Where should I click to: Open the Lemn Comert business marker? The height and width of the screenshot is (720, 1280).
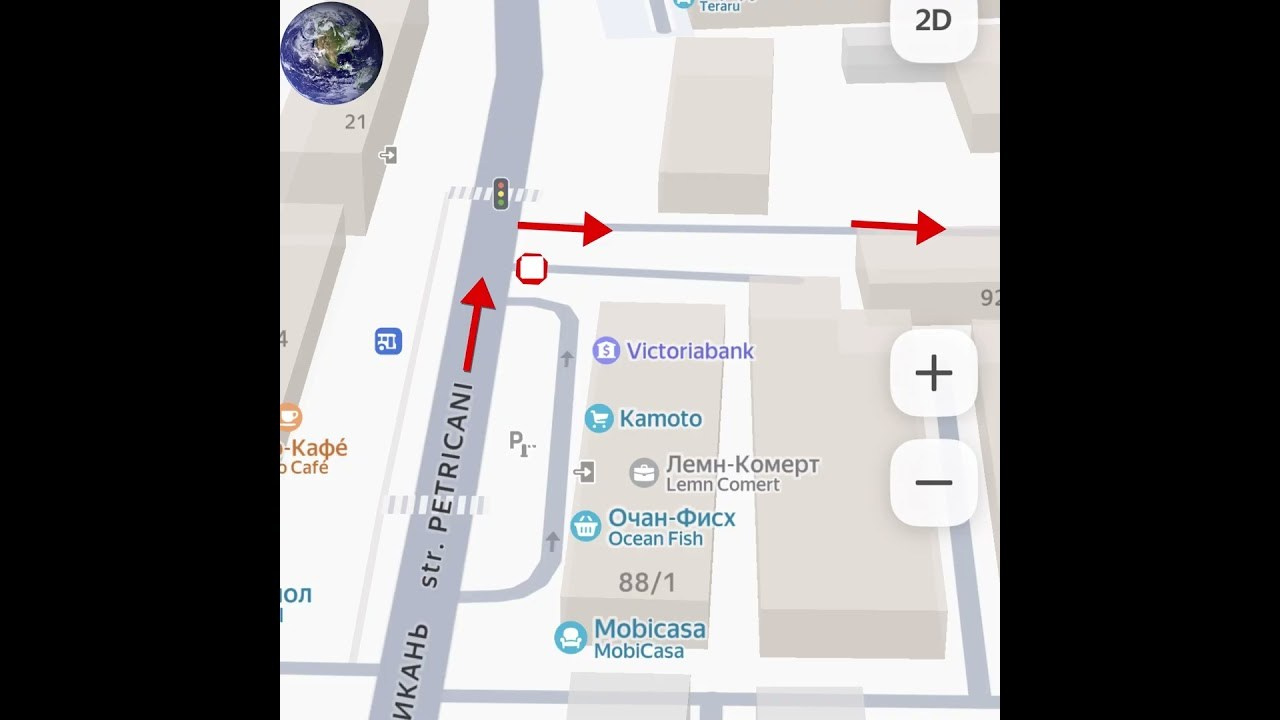(x=645, y=473)
